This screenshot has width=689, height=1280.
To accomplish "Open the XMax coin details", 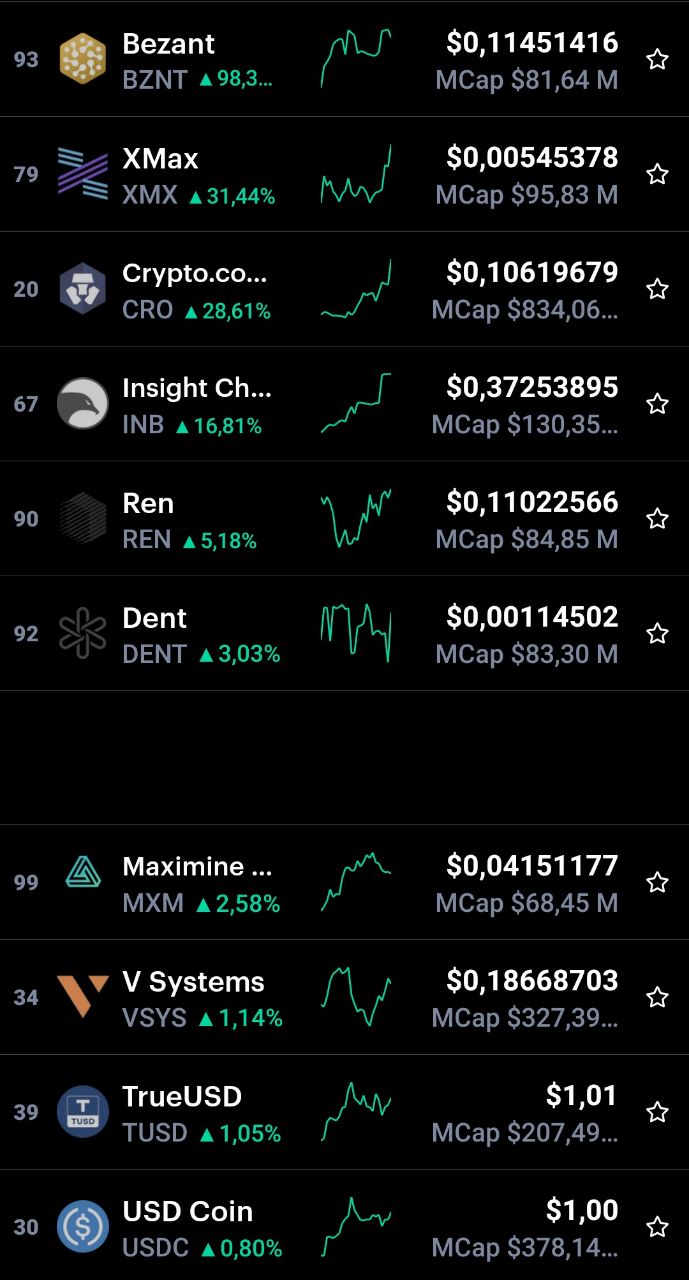I will pos(344,174).
